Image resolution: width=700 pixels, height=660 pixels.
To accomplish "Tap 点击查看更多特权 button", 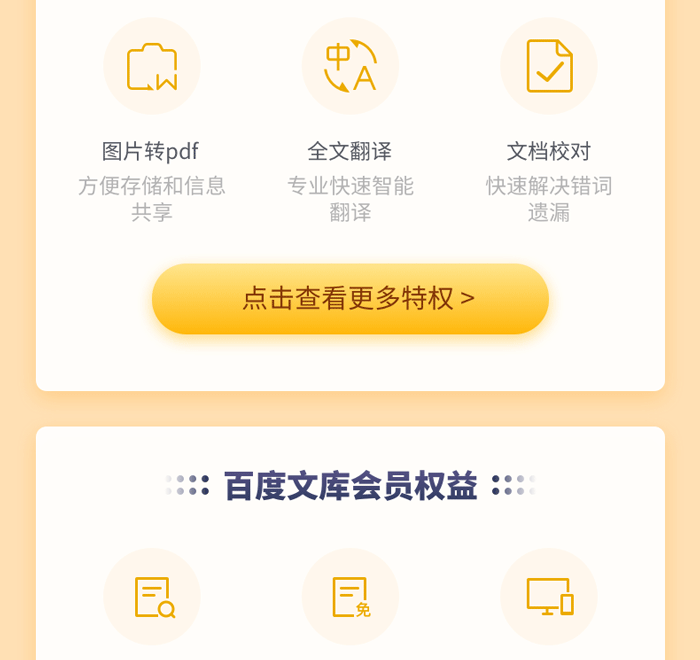I will pyautogui.click(x=350, y=299).
